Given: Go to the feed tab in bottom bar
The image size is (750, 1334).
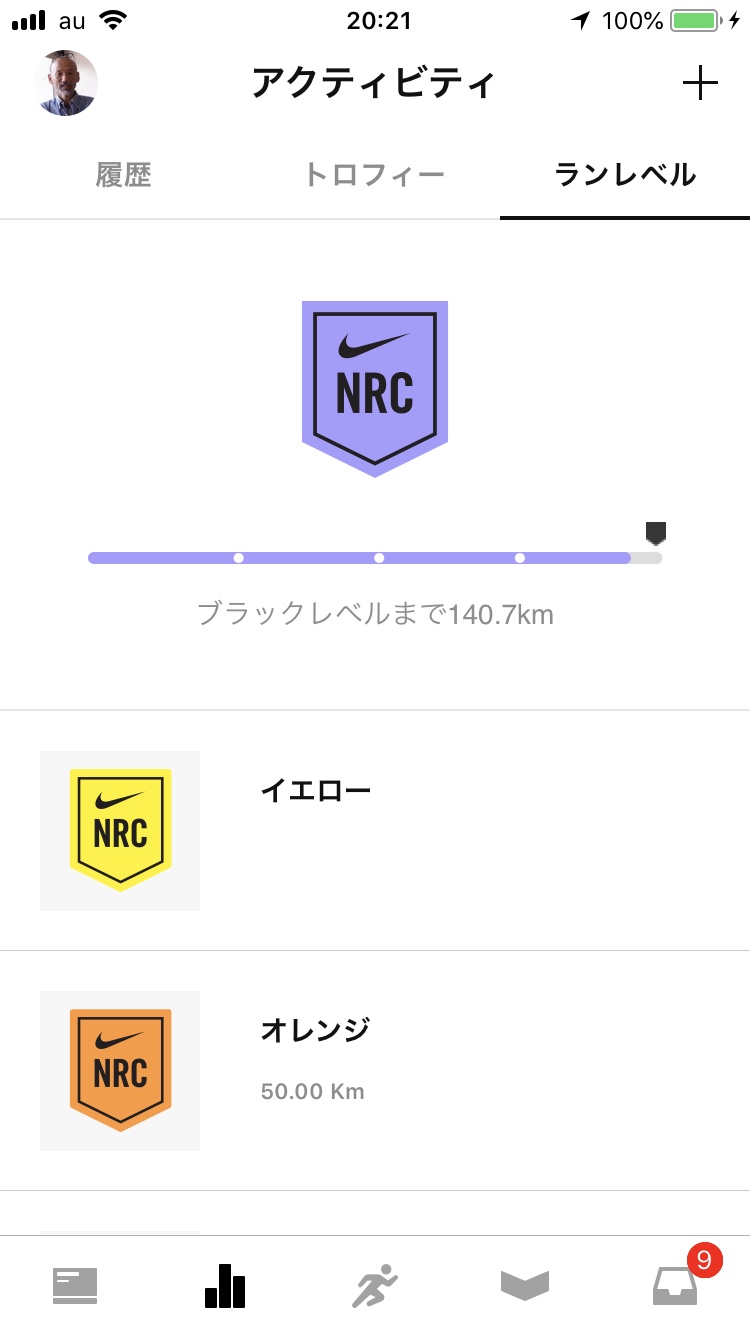Looking at the screenshot, I should coord(75,1286).
